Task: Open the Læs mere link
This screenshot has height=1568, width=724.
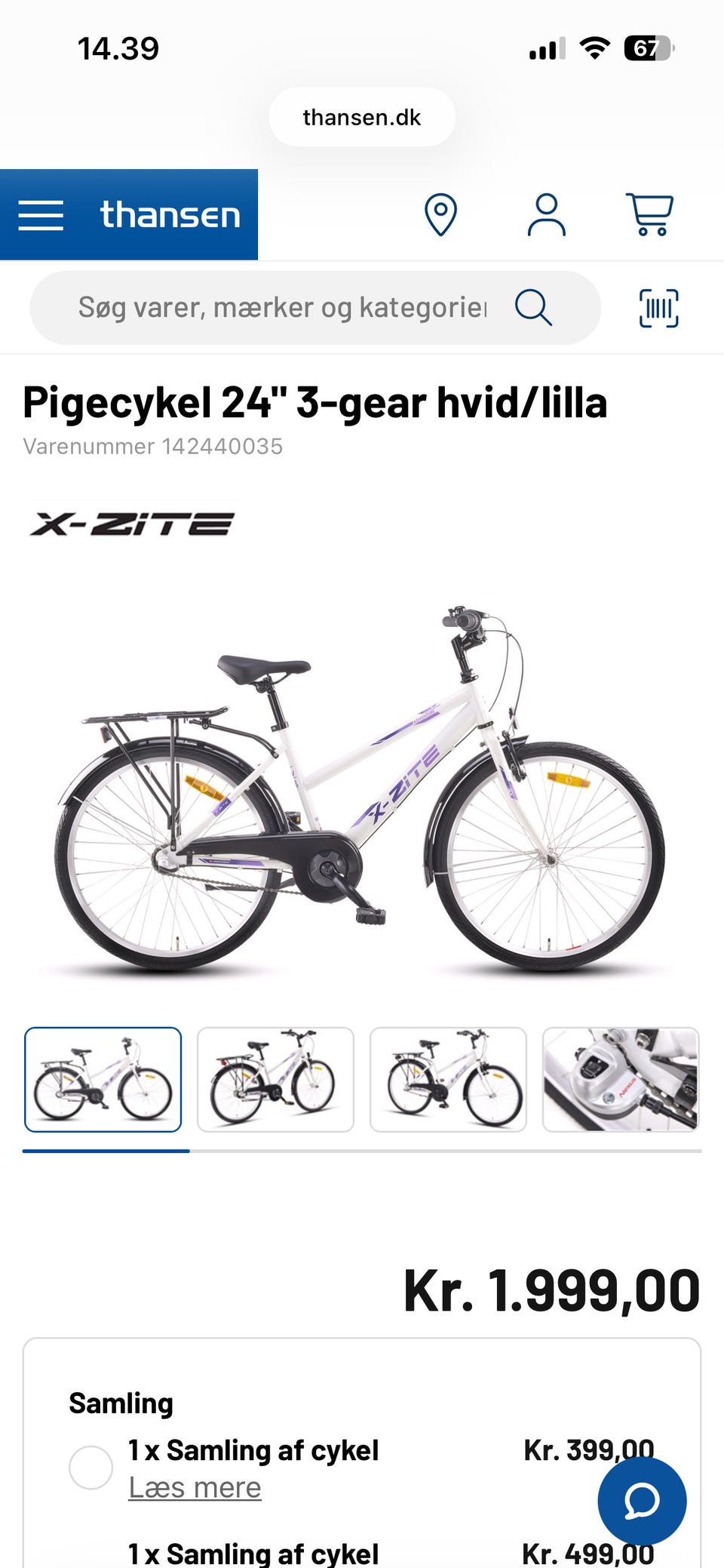Action: point(195,1488)
